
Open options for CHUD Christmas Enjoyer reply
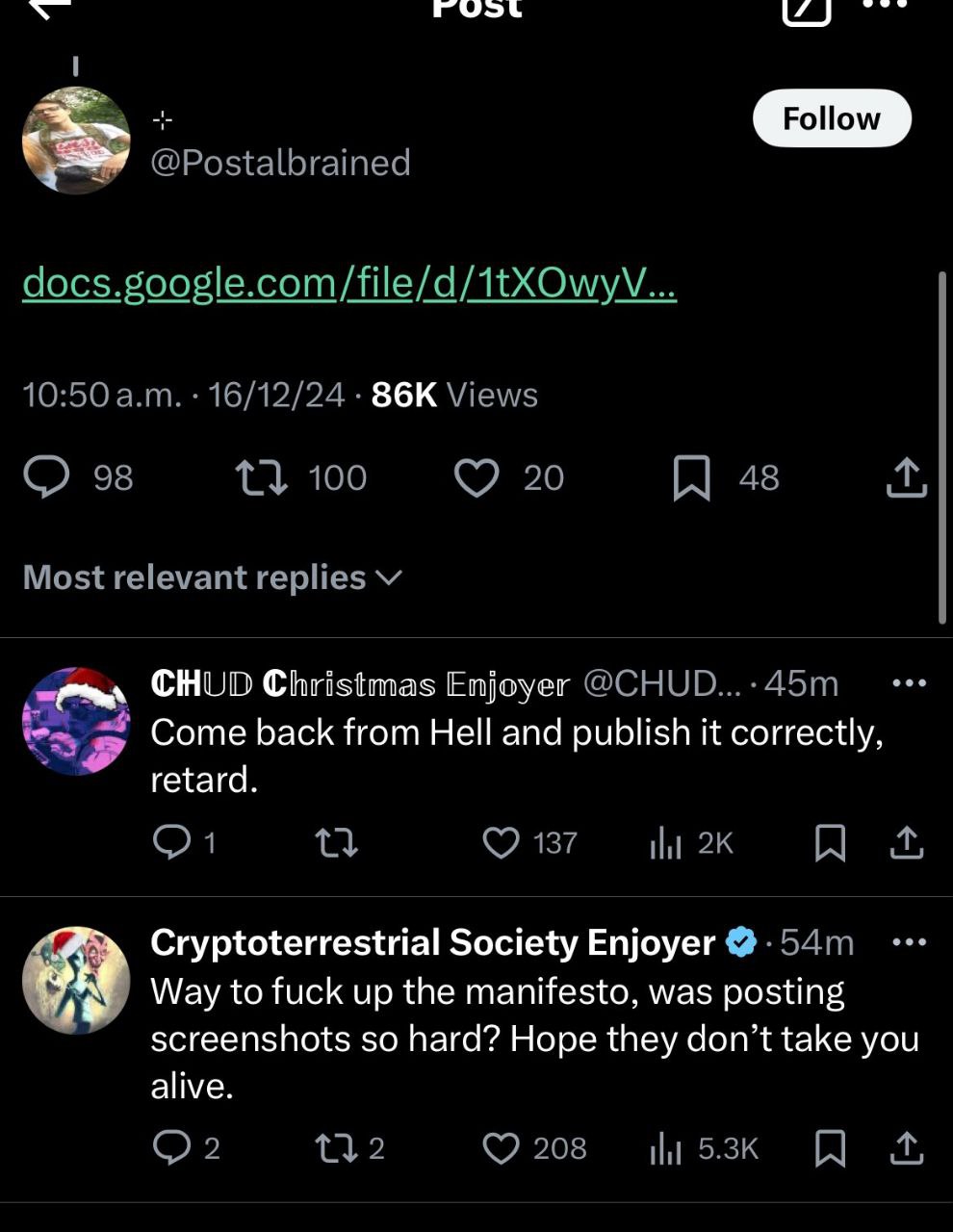[x=909, y=683]
